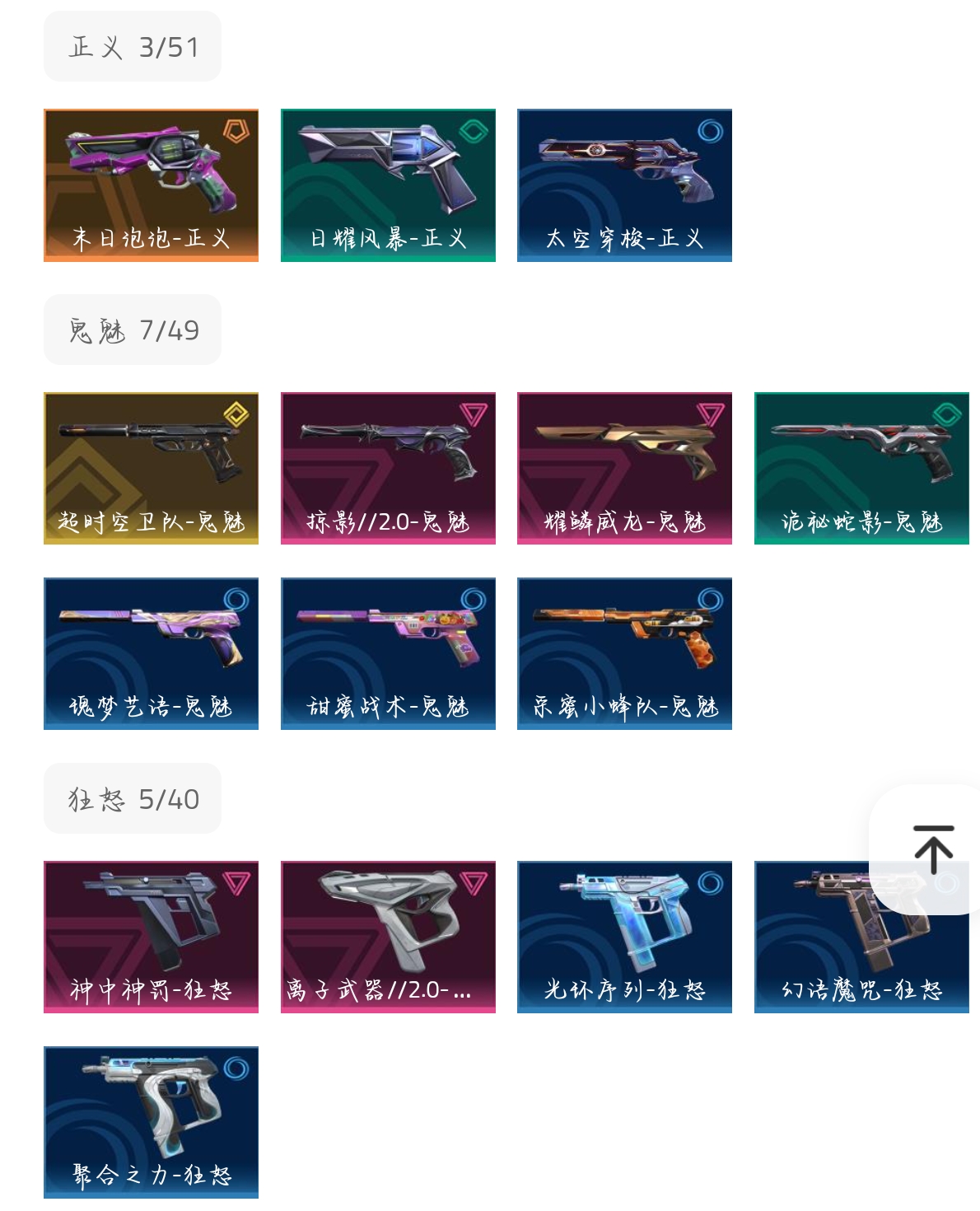Image resolution: width=980 pixels, height=1211 pixels.
Task: Select the 离子武器//2.0 狂怒 skin
Action: point(388,937)
